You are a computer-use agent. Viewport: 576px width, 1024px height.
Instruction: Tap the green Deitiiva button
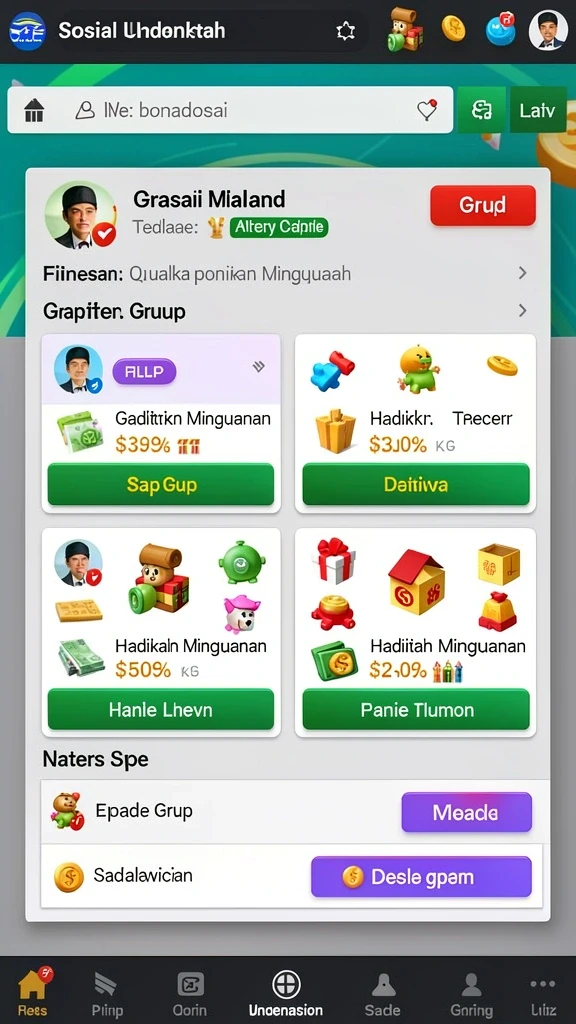pyautogui.click(x=415, y=485)
